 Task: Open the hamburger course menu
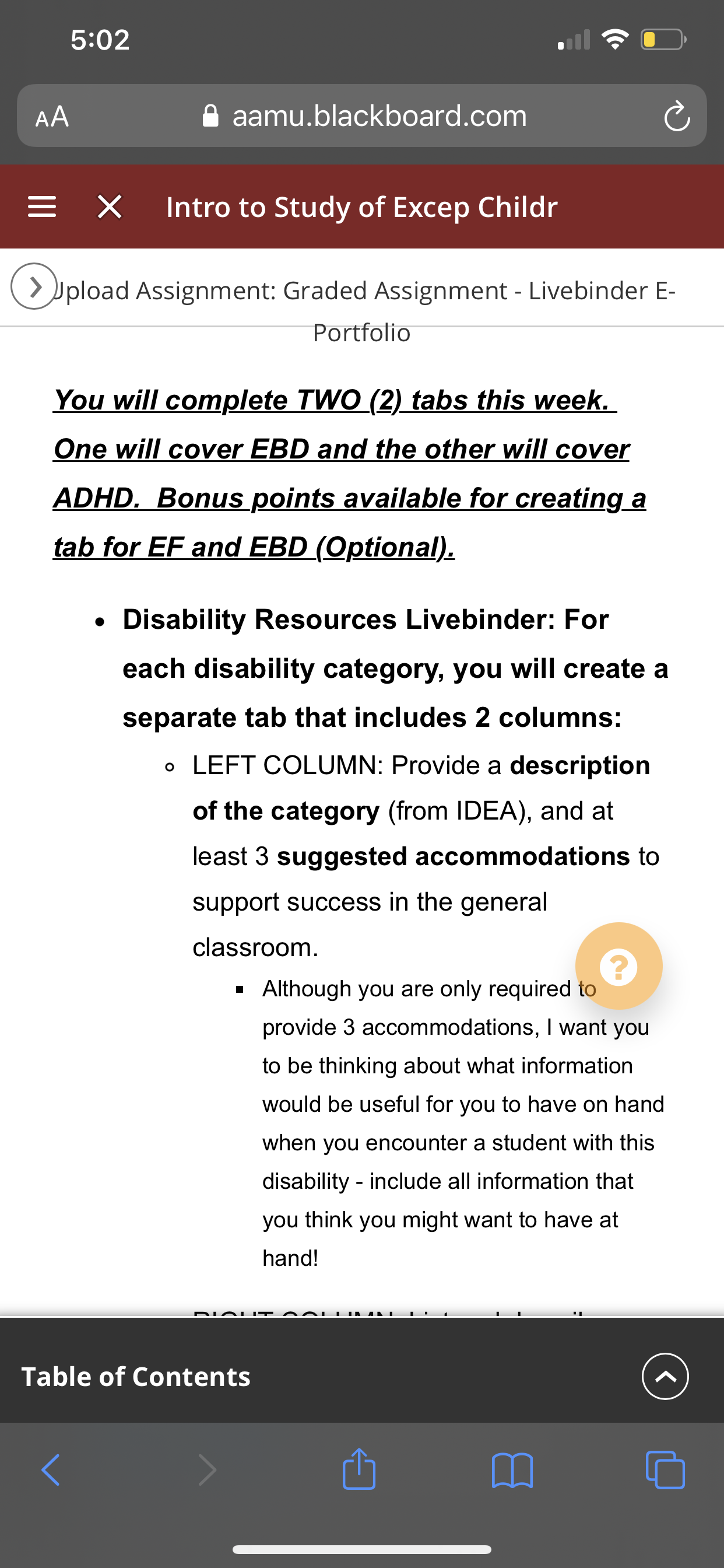pyautogui.click(x=42, y=207)
